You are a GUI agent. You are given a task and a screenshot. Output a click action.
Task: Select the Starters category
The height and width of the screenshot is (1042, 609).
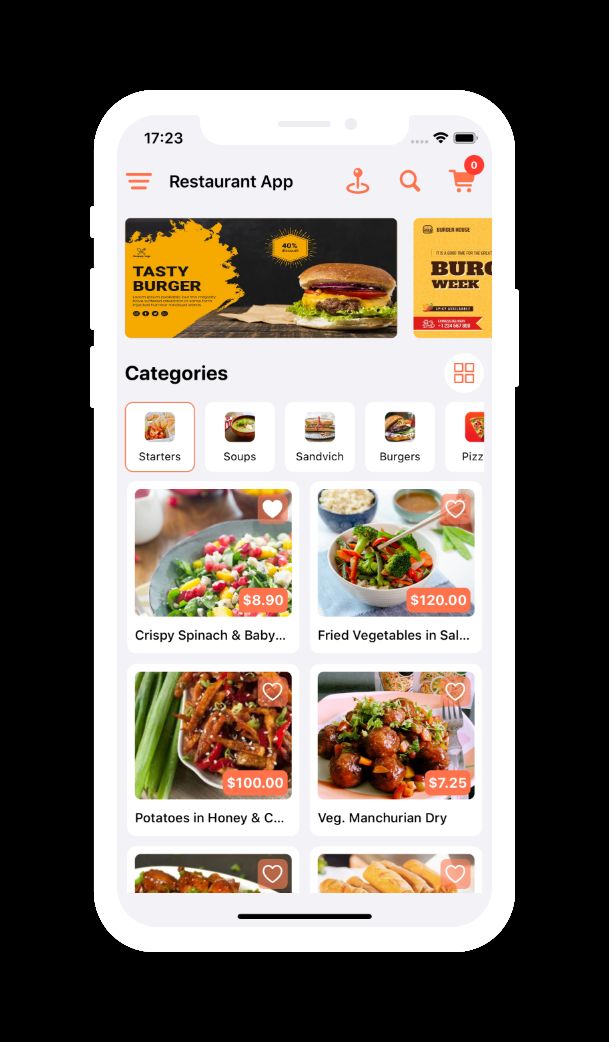coord(160,437)
